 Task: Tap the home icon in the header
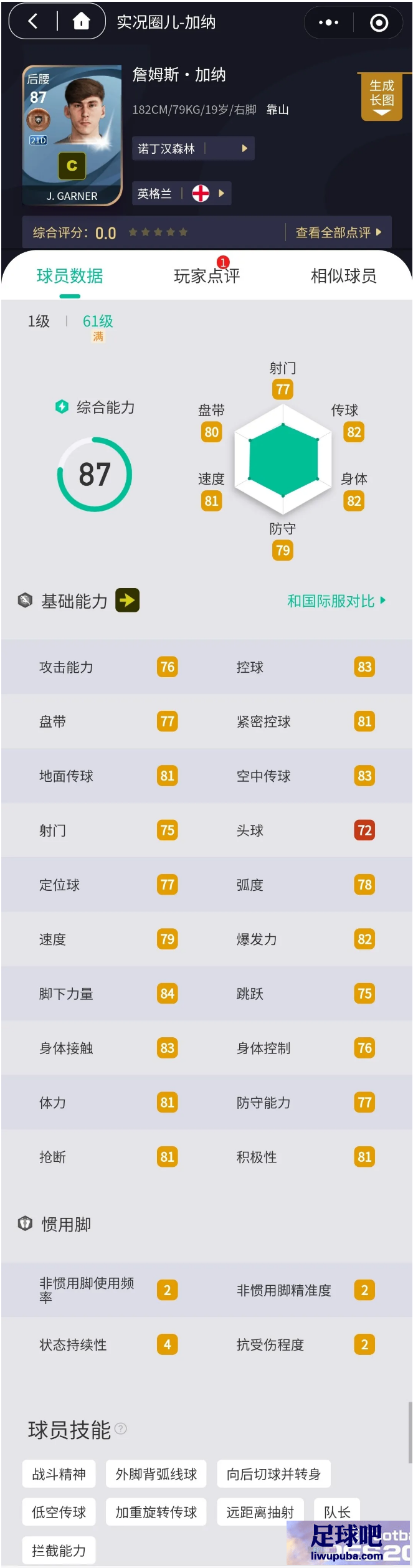coord(81,22)
